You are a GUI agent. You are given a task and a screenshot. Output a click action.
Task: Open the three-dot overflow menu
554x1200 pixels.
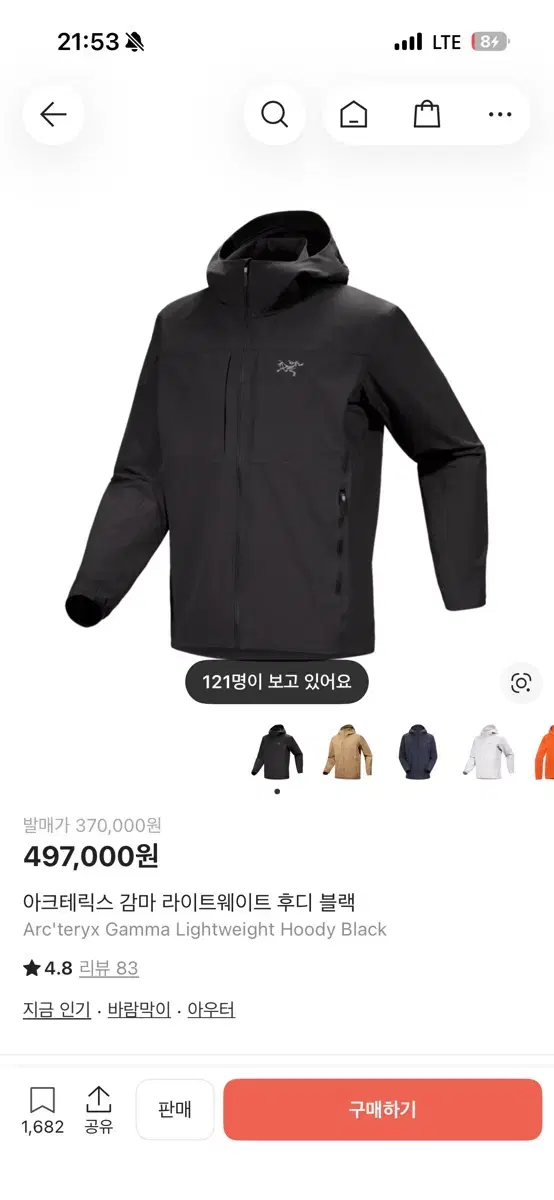click(500, 114)
